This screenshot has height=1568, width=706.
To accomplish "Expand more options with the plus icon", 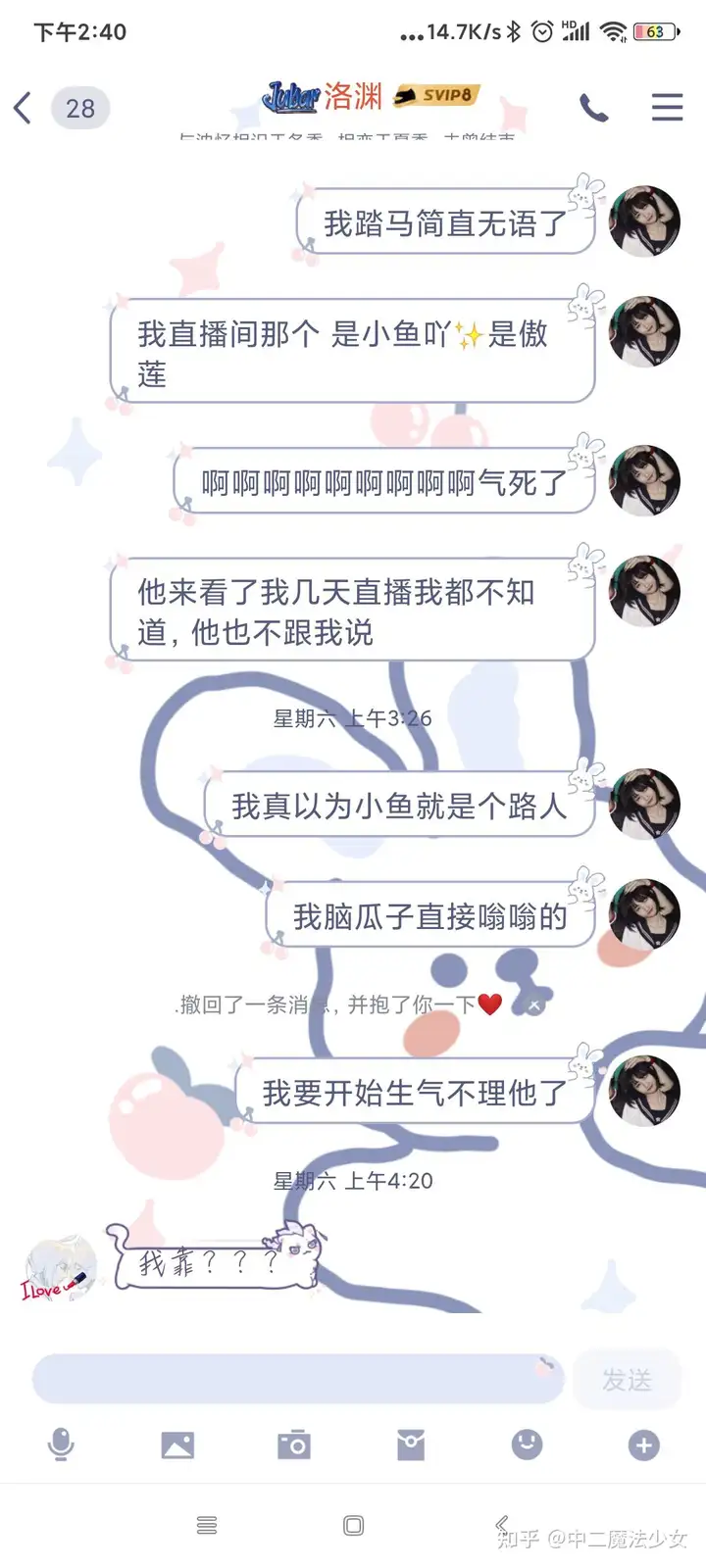I will click(x=643, y=1445).
